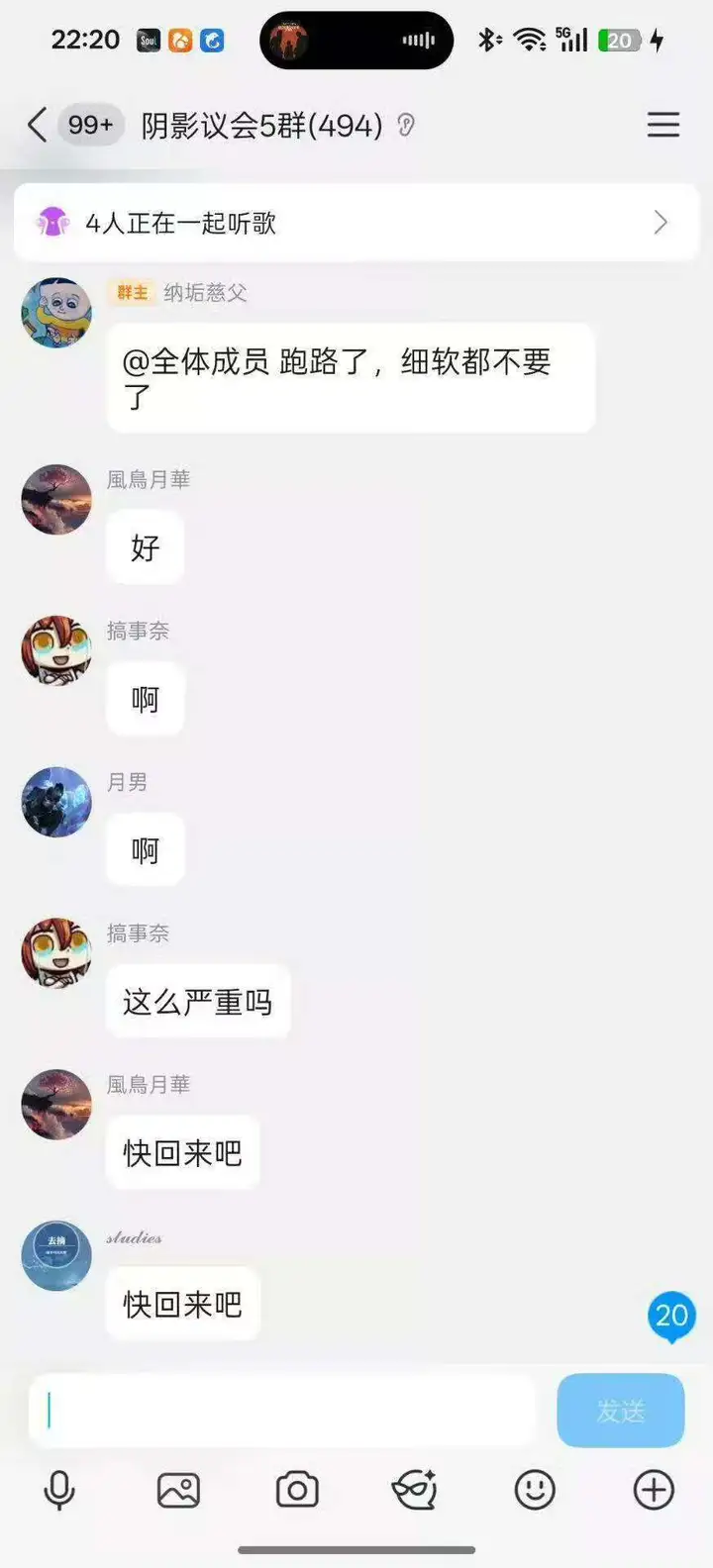Open the camera to take a photo
The width and height of the screenshot is (713, 1568).
point(297,1490)
